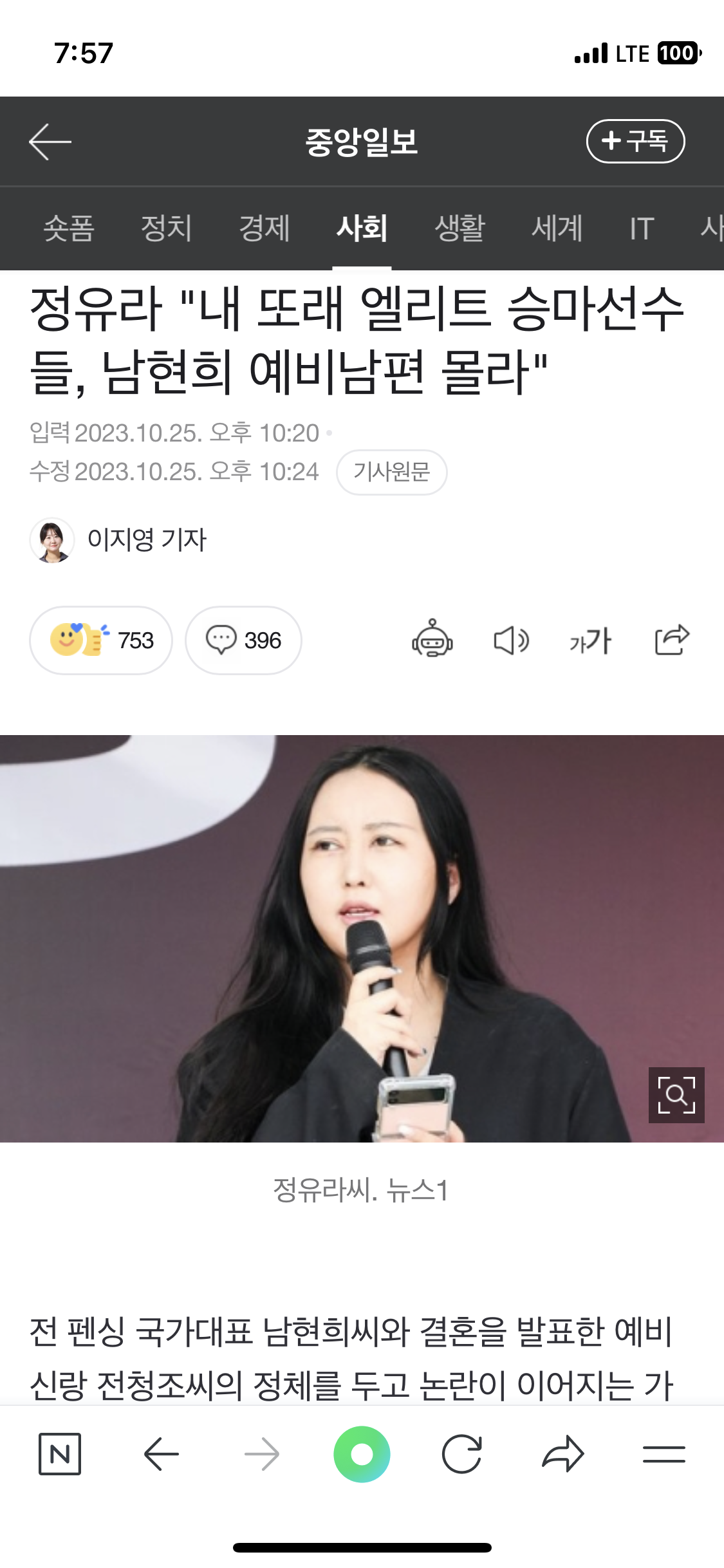Select the 생활 tab
The height and width of the screenshot is (1568, 724).
tap(459, 229)
